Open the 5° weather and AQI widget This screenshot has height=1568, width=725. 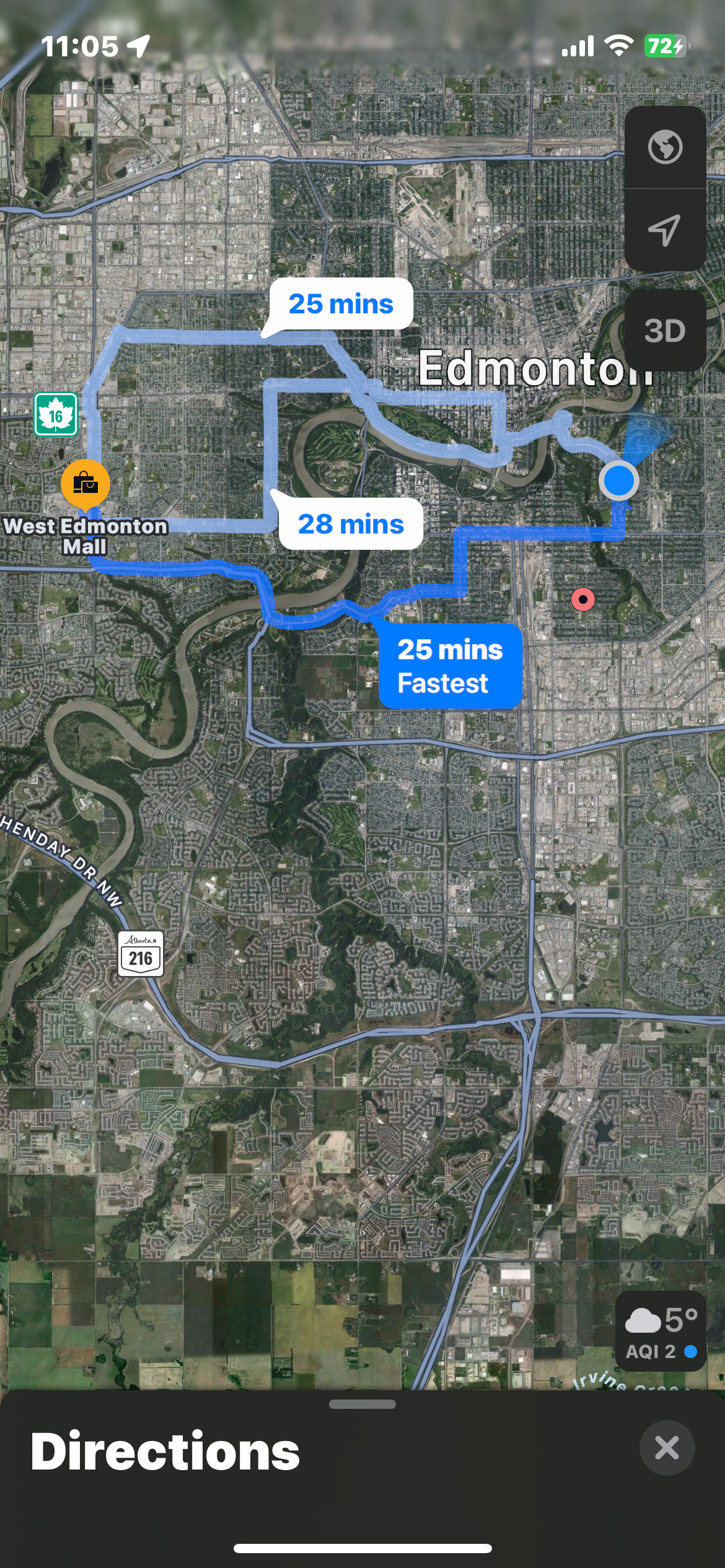point(661,1331)
